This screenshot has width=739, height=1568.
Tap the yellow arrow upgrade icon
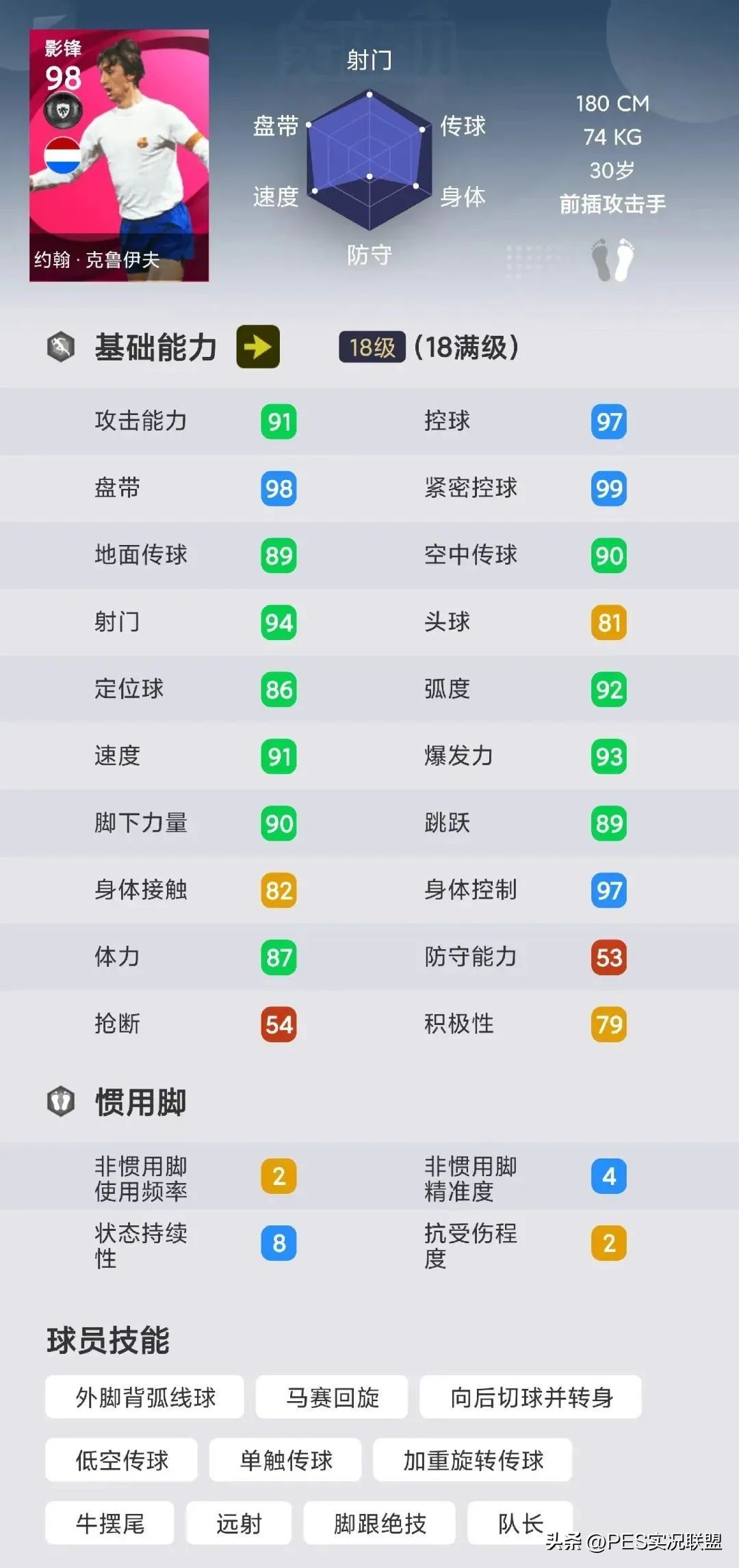point(258,347)
